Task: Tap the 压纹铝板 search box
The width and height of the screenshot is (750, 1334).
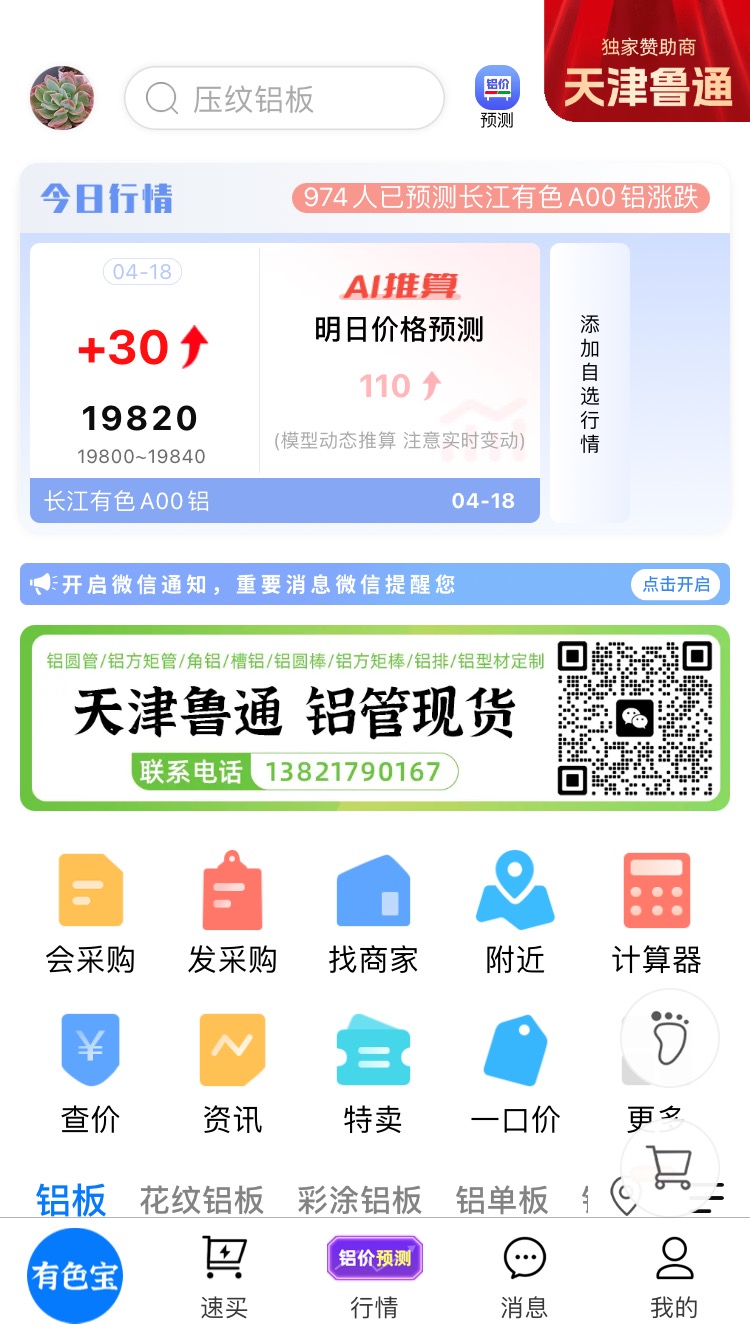Action: pyautogui.click(x=284, y=98)
